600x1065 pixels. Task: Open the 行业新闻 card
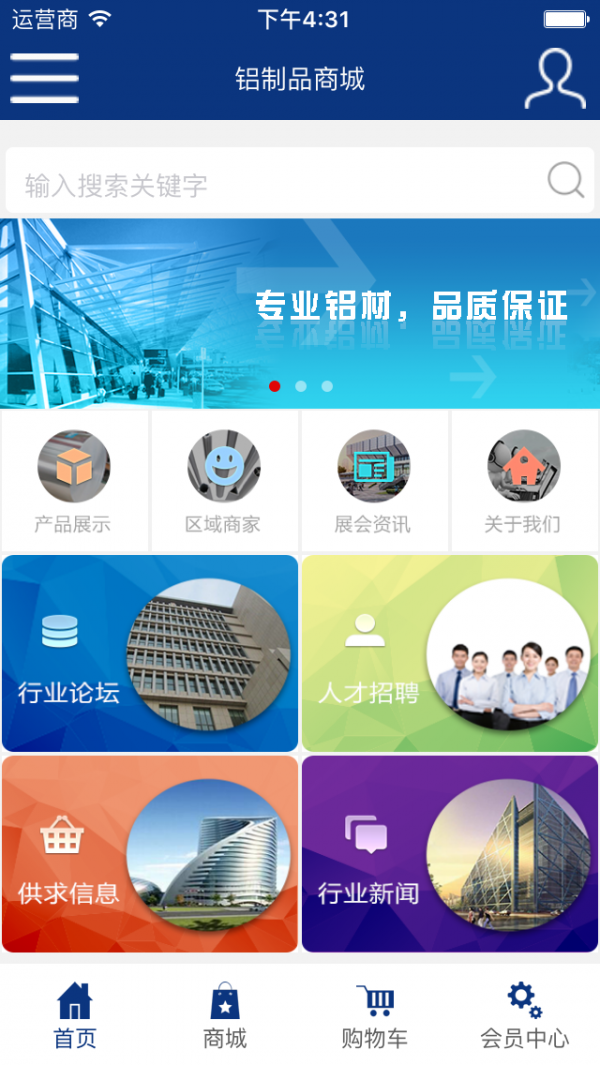(450, 853)
